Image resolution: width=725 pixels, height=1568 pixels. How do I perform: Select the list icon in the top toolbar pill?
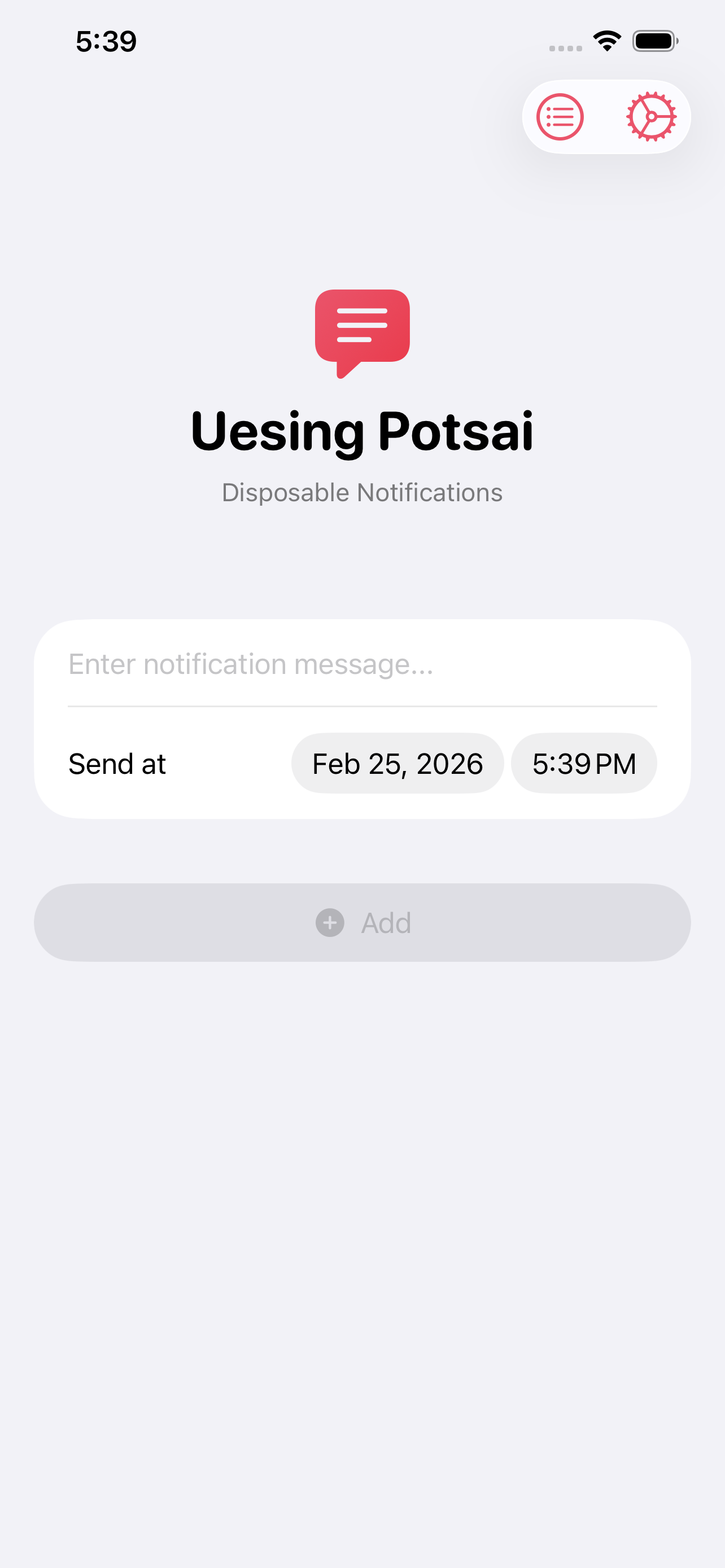(560, 117)
